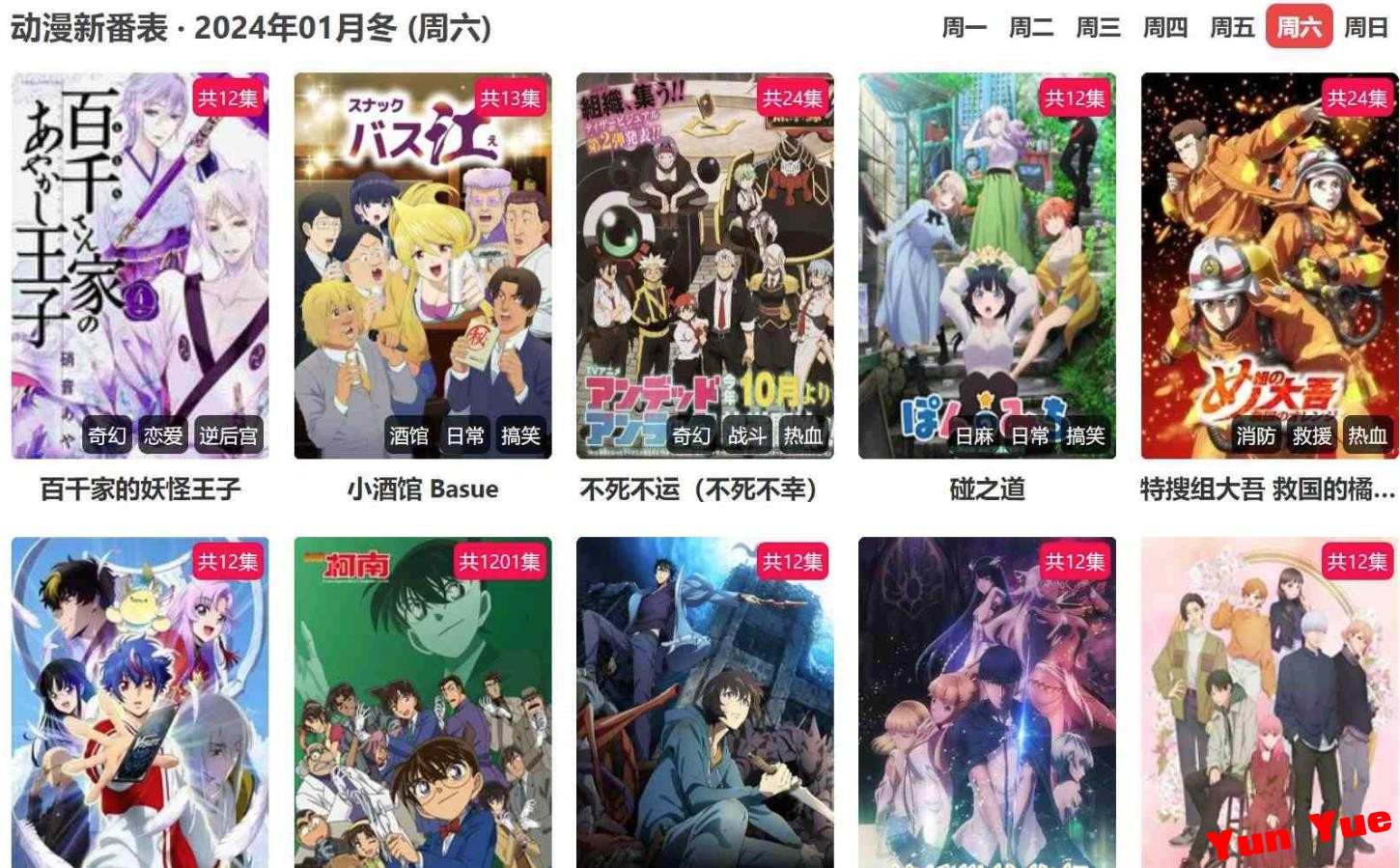Switch to the 周五 tab
Viewport: 1400px width, 868px height.
tap(1232, 27)
